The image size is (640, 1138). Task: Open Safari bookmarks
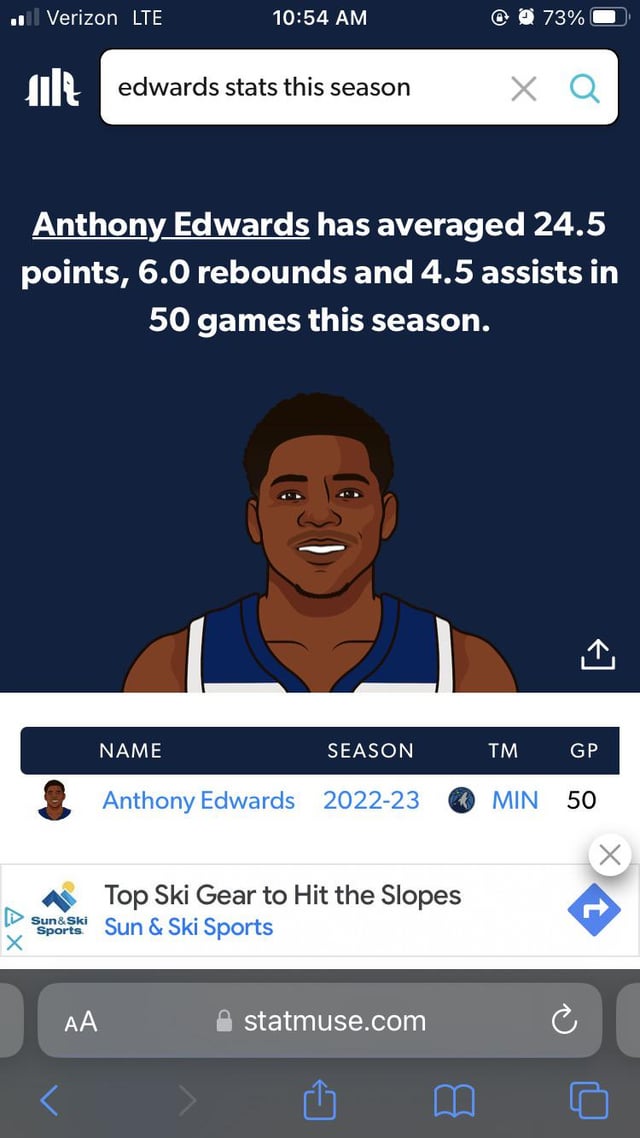point(454,1101)
